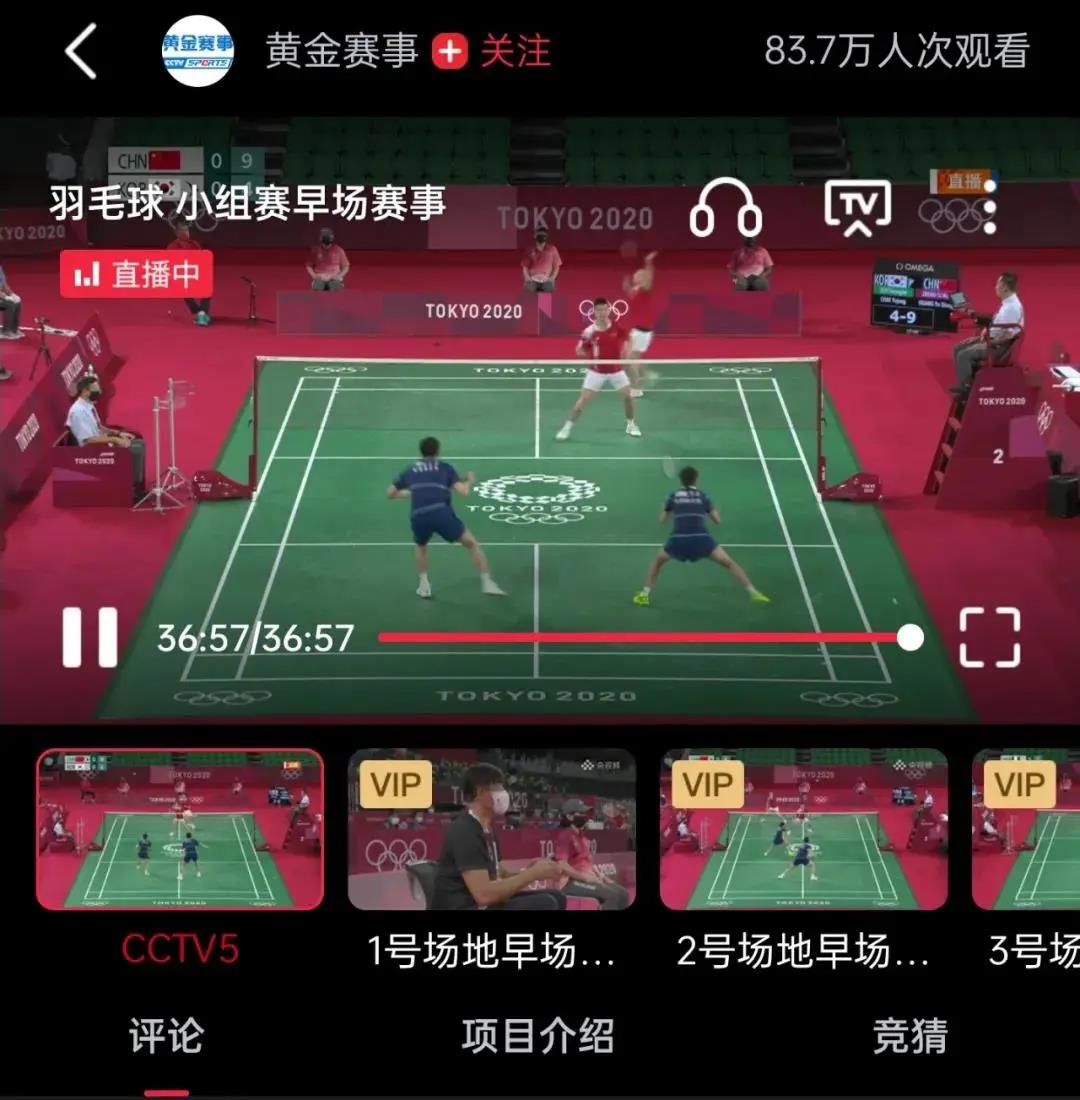Go back using the top-left arrow
Screen dimensions: 1080x1100
coord(82,51)
